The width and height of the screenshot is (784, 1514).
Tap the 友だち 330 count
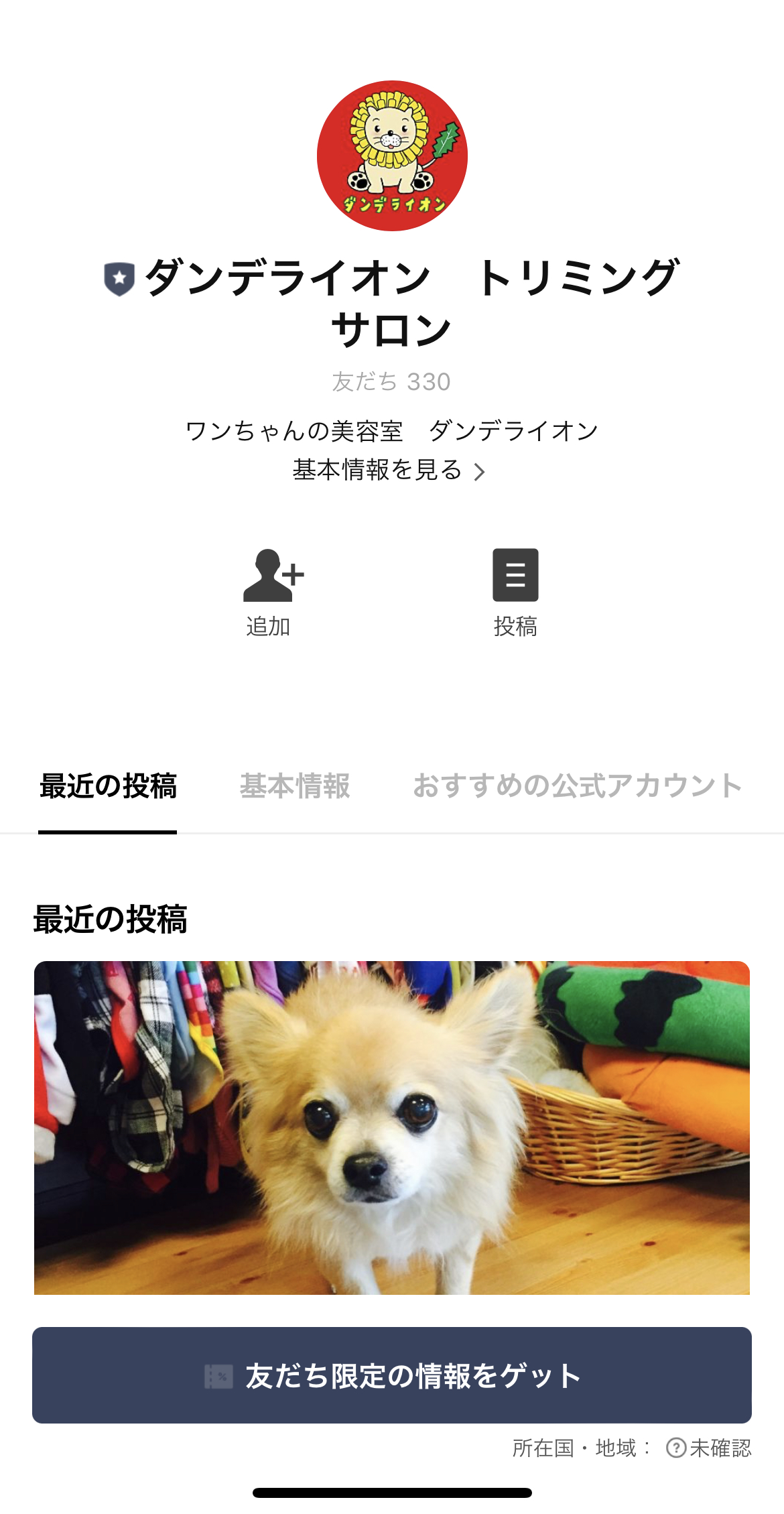[392, 381]
